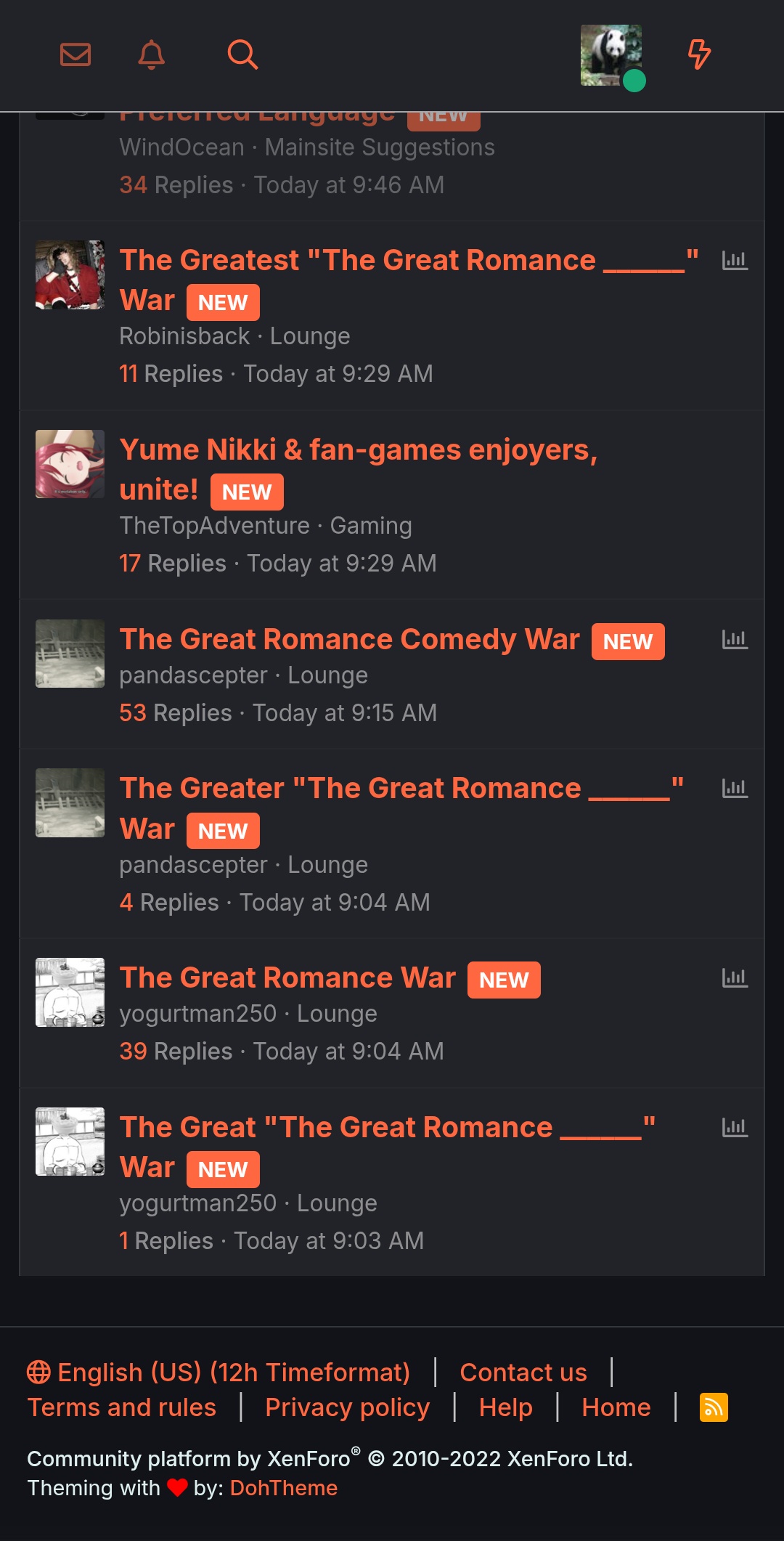Image resolution: width=784 pixels, height=1541 pixels.
Task: Change language English (US) (12h Timeformat)
Action: tap(219, 1373)
